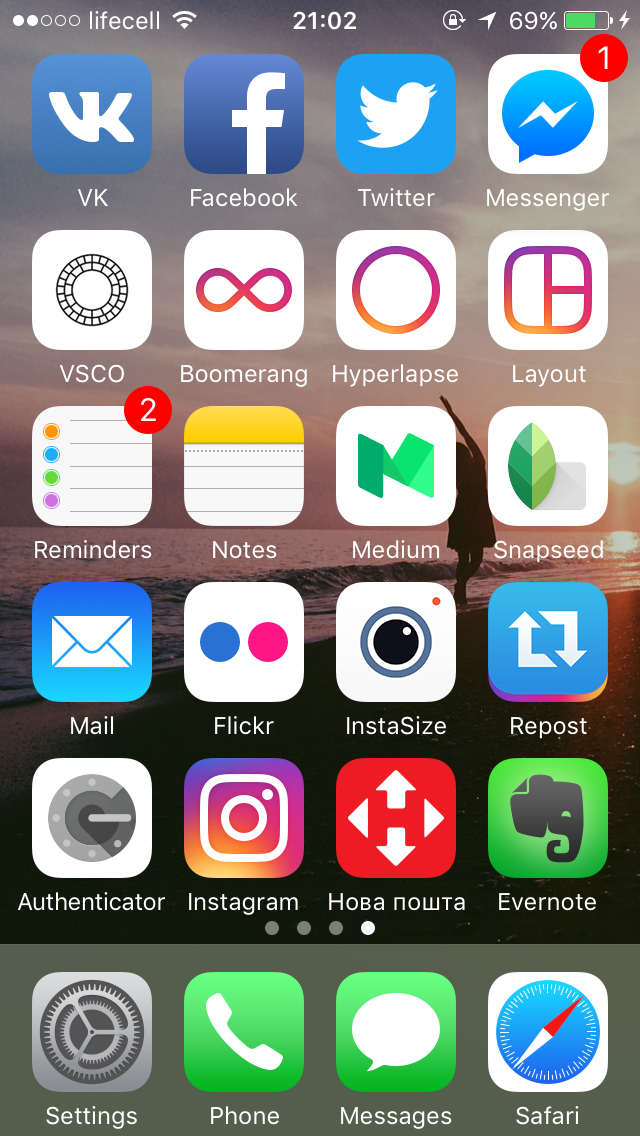Image resolution: width=640 pixels, height=1136 pixels.
Task: Open Flickr
Action: tap(244, 642)
